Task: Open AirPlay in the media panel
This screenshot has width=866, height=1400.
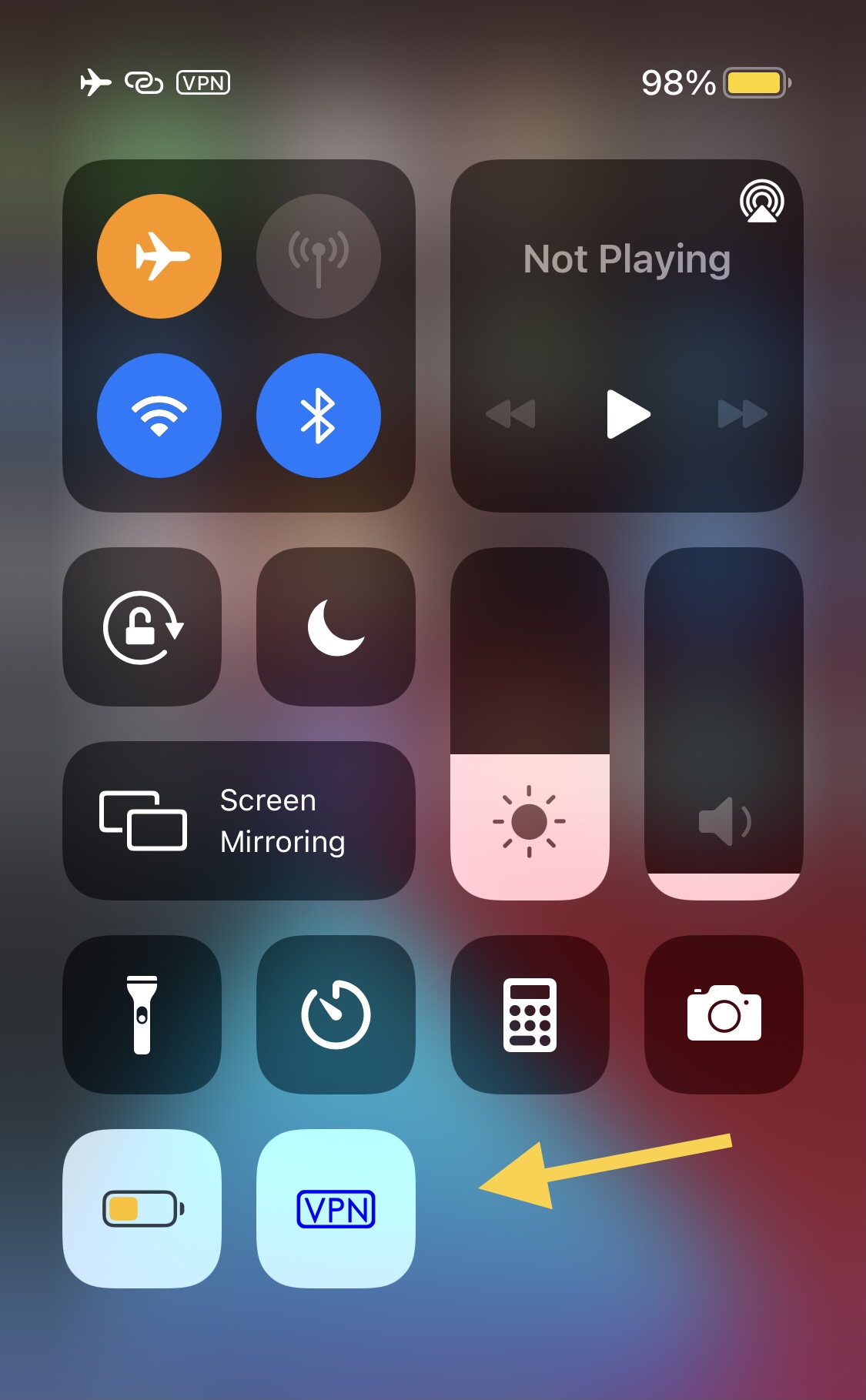Action: tap(762, 201)
